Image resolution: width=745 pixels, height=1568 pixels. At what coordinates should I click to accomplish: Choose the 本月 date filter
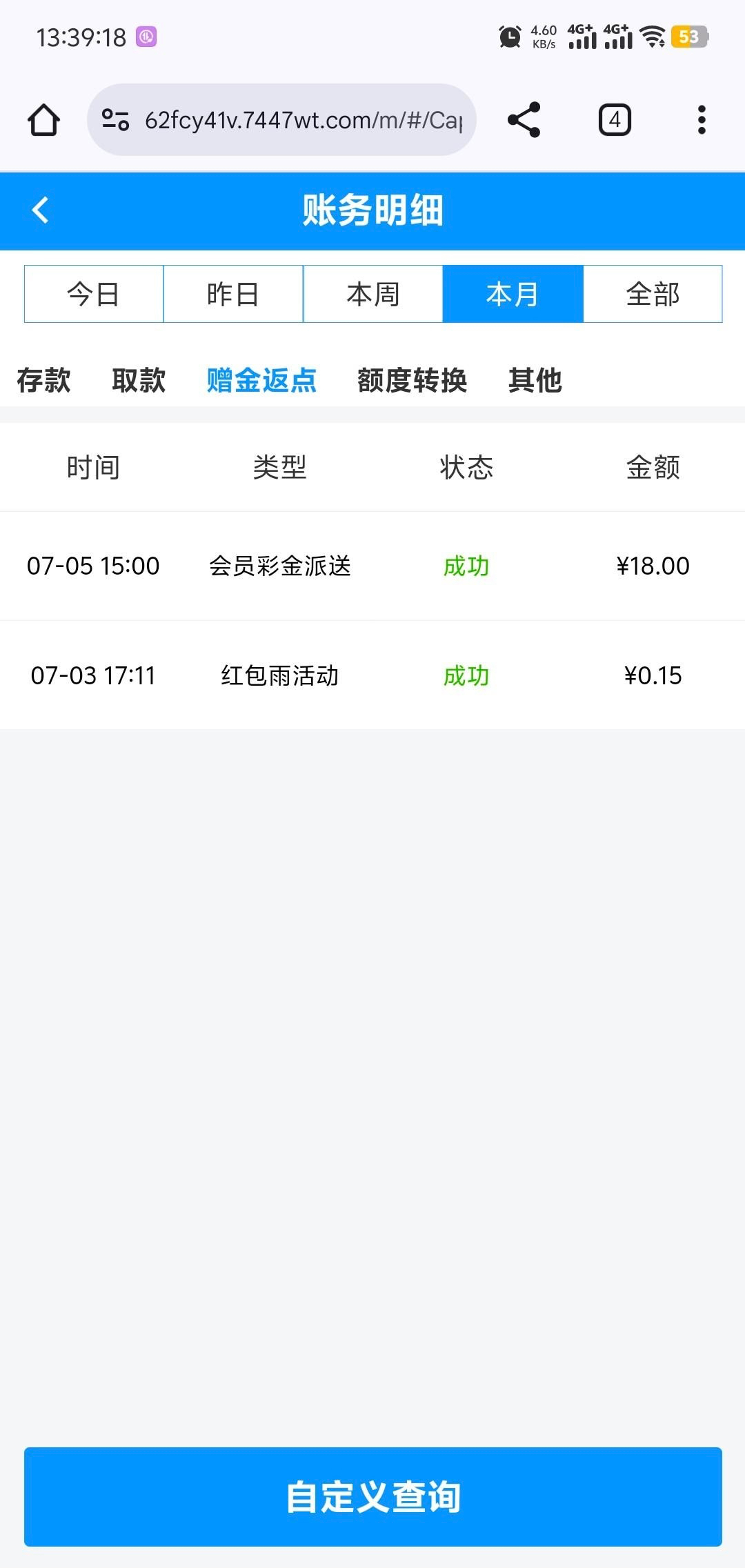click(513, 294)
